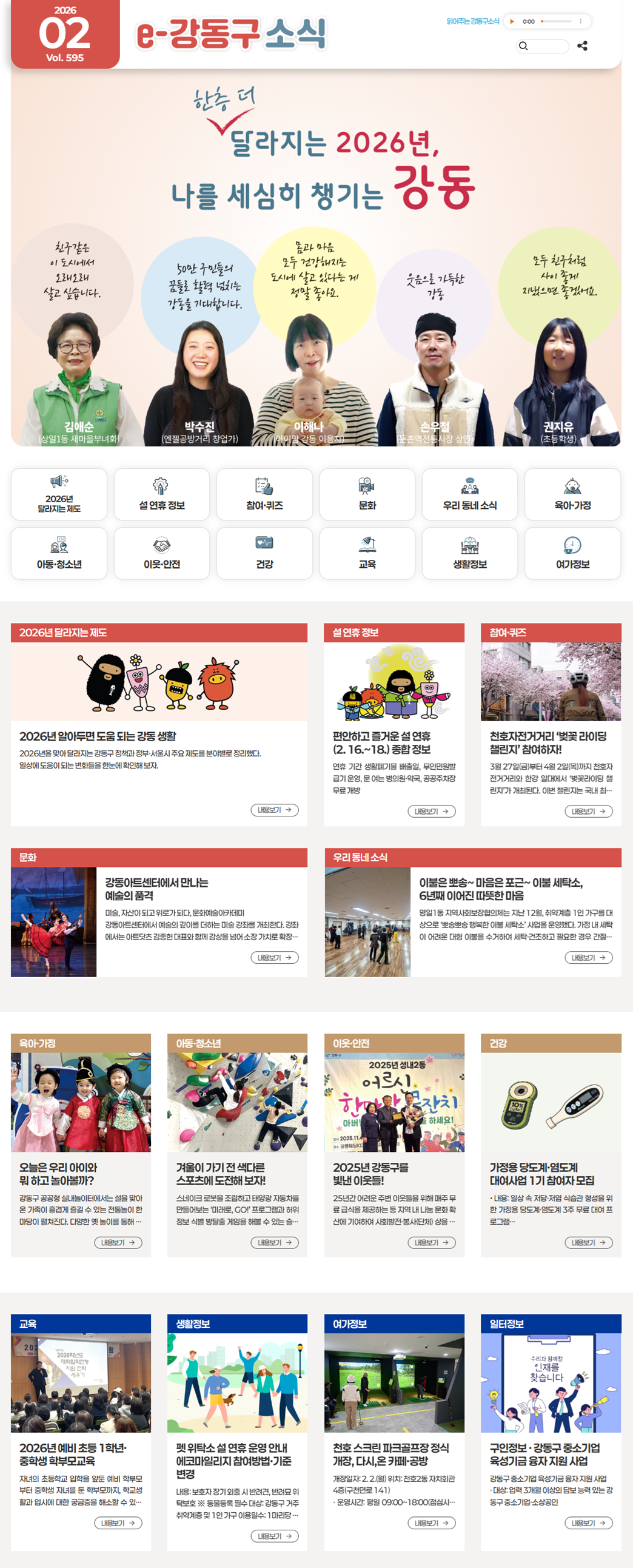The image size is (633, 1568).
Task: Tap the search box in the header
Action: point(543,46)
